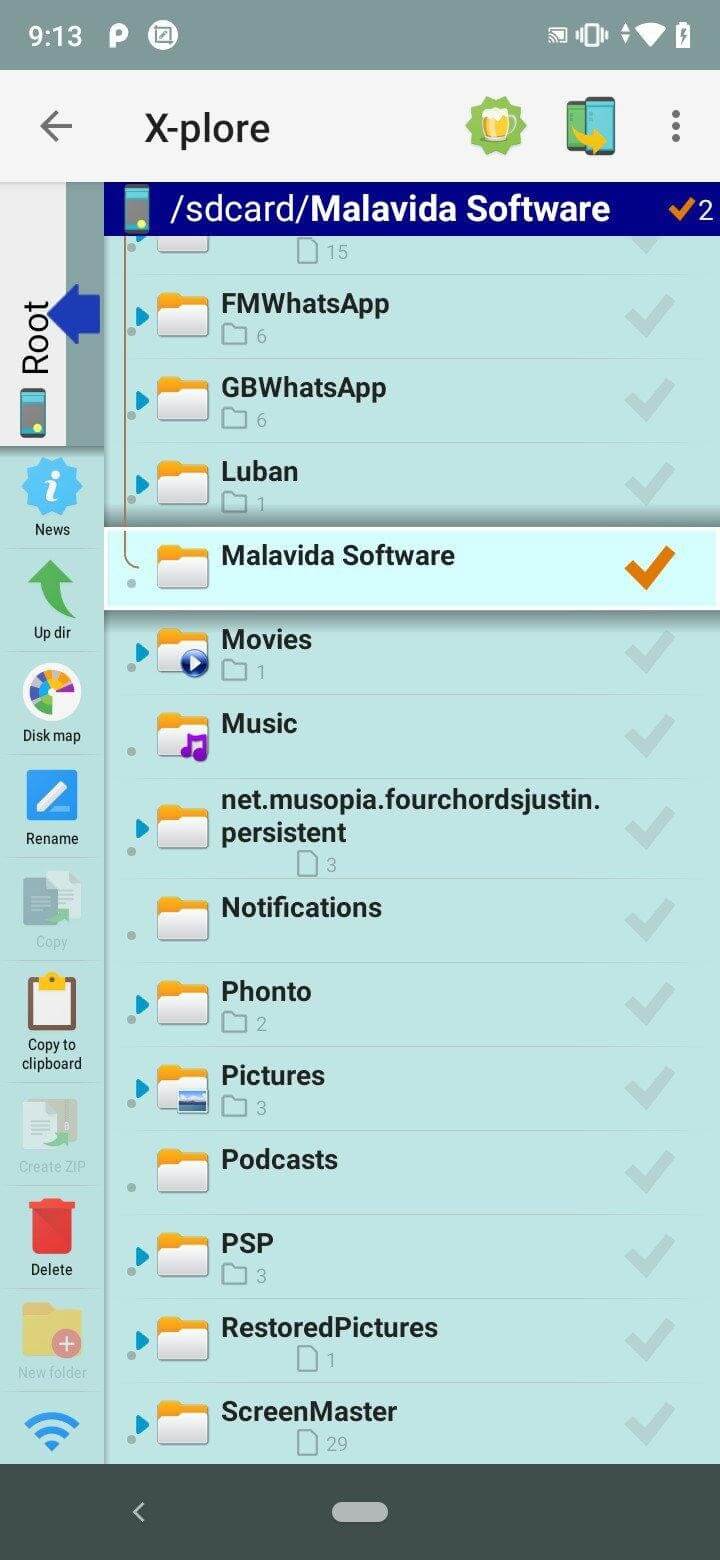Open the device-to-device transfer feature
720x1560 pixels.
[x=591, y=125]
